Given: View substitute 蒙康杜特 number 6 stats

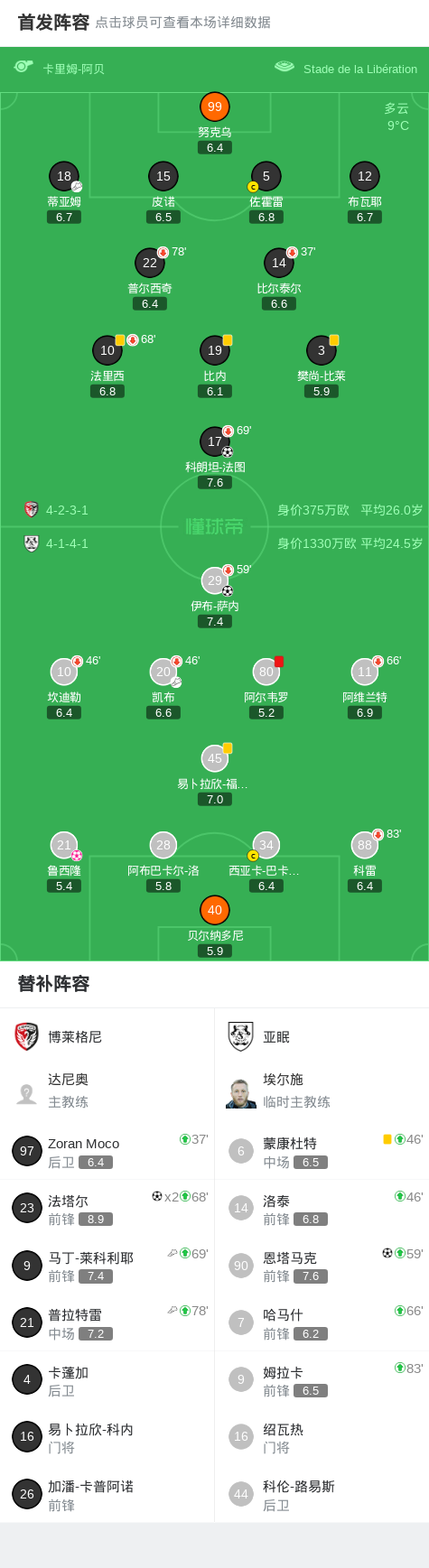Looking at the screenshot, I should (x=322, y=1151).
